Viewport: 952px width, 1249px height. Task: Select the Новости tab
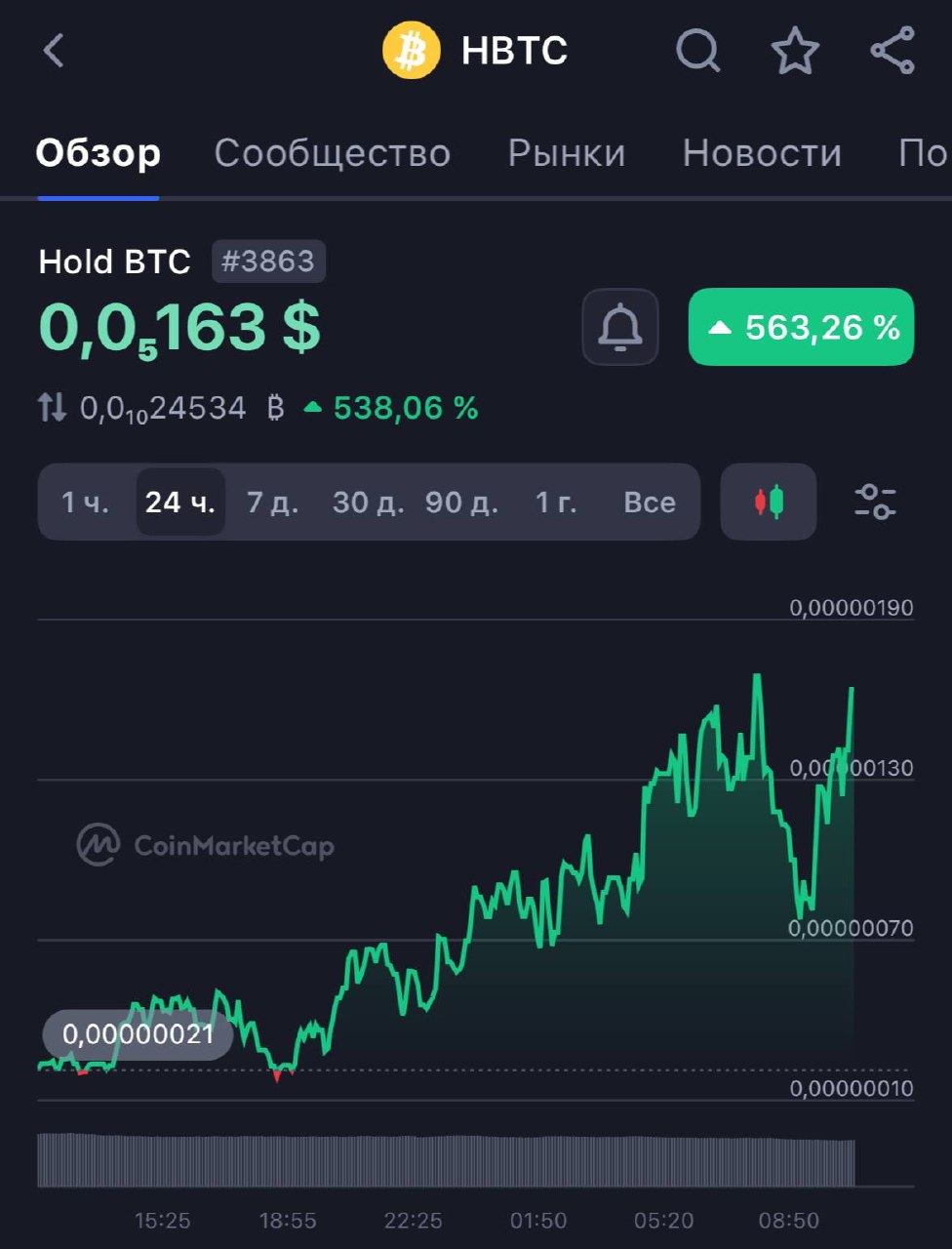761,153
